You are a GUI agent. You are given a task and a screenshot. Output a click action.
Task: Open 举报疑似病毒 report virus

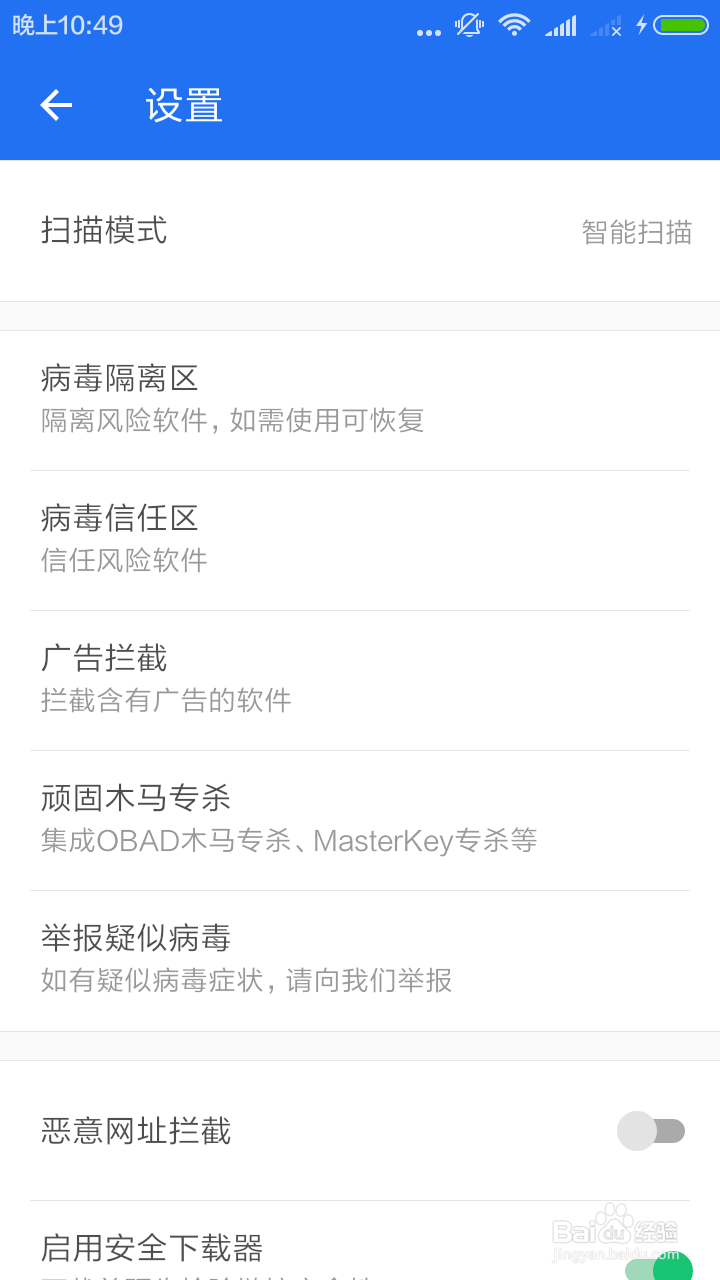click(x=360, y=959)
